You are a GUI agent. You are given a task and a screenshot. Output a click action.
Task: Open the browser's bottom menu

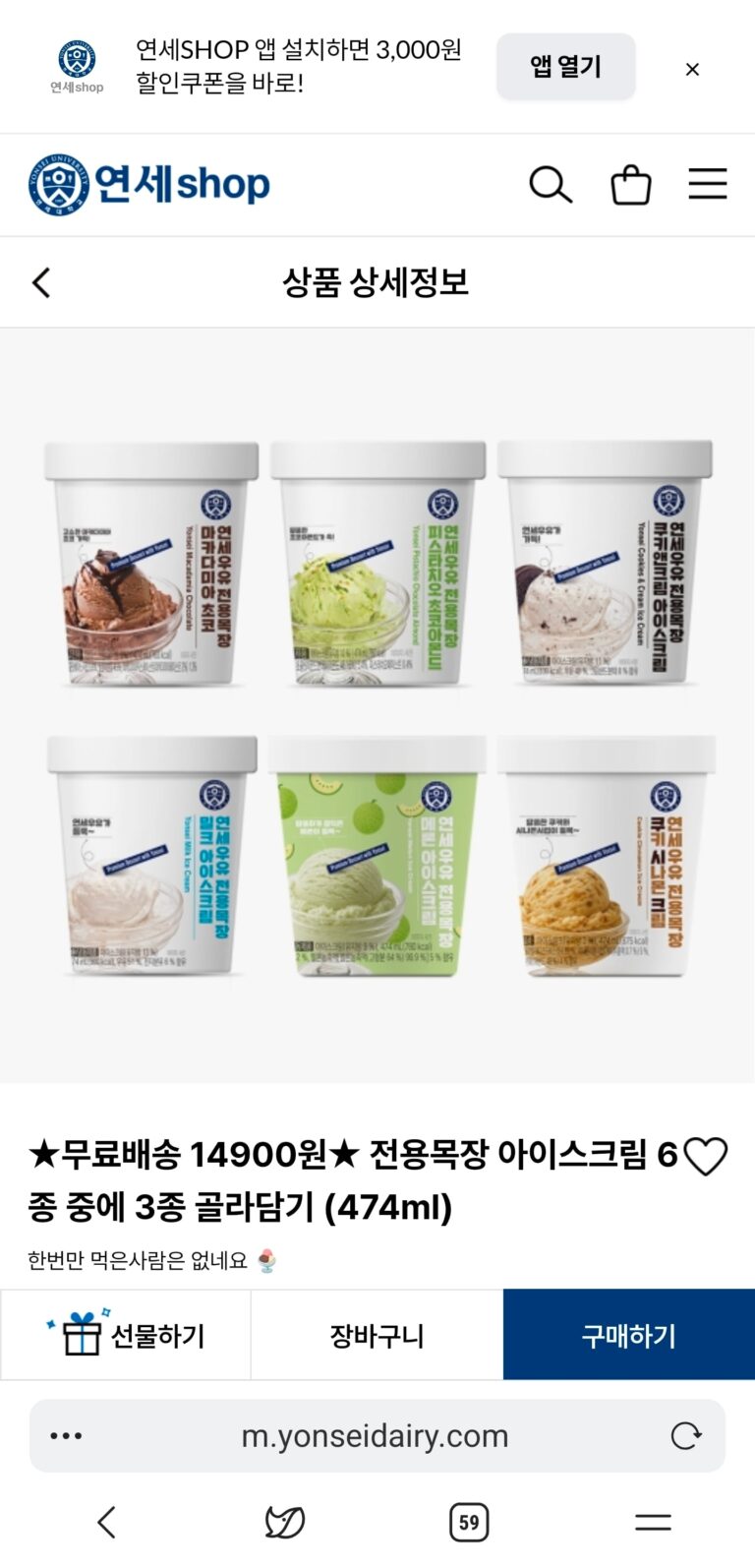pyautogui.click(x=653, y=1523)
